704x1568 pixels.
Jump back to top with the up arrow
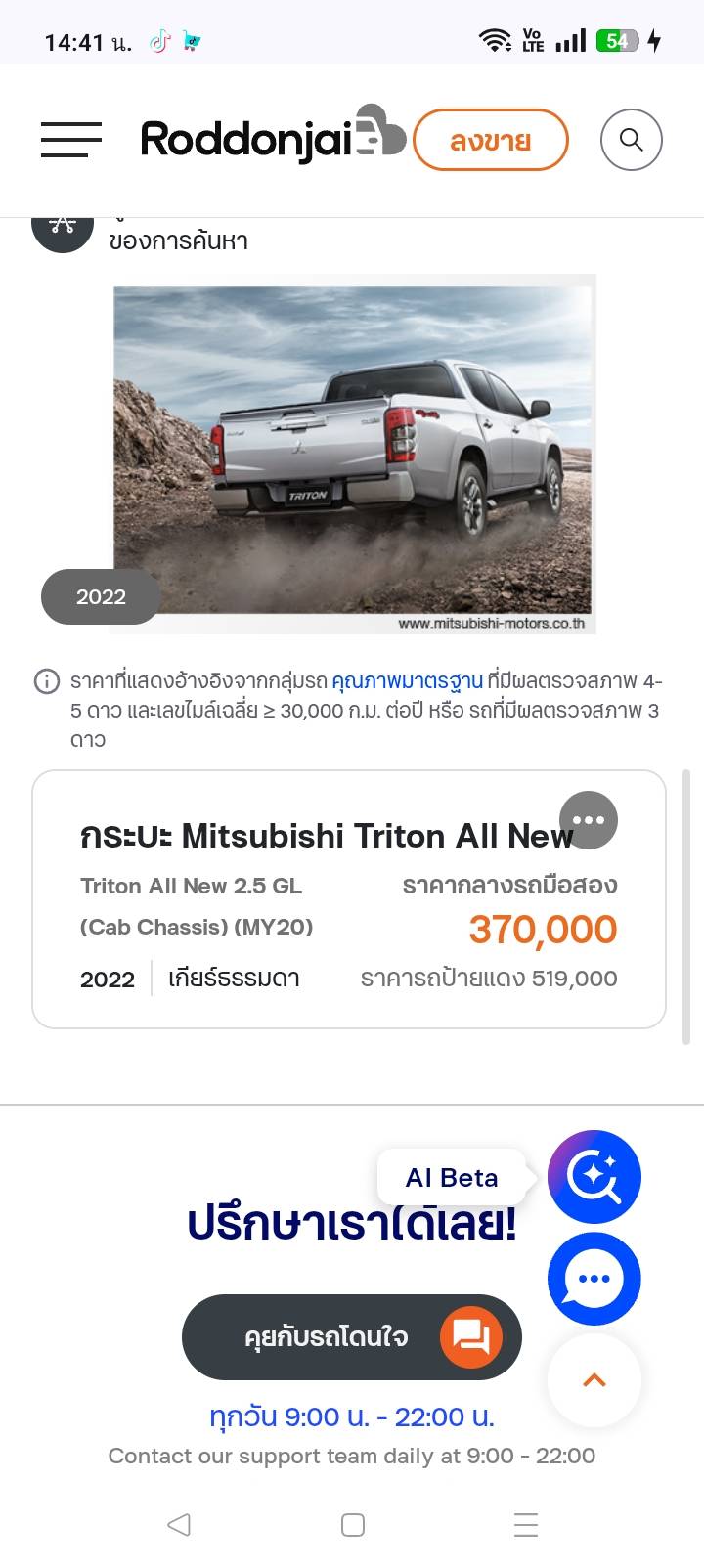point(594,1379)
